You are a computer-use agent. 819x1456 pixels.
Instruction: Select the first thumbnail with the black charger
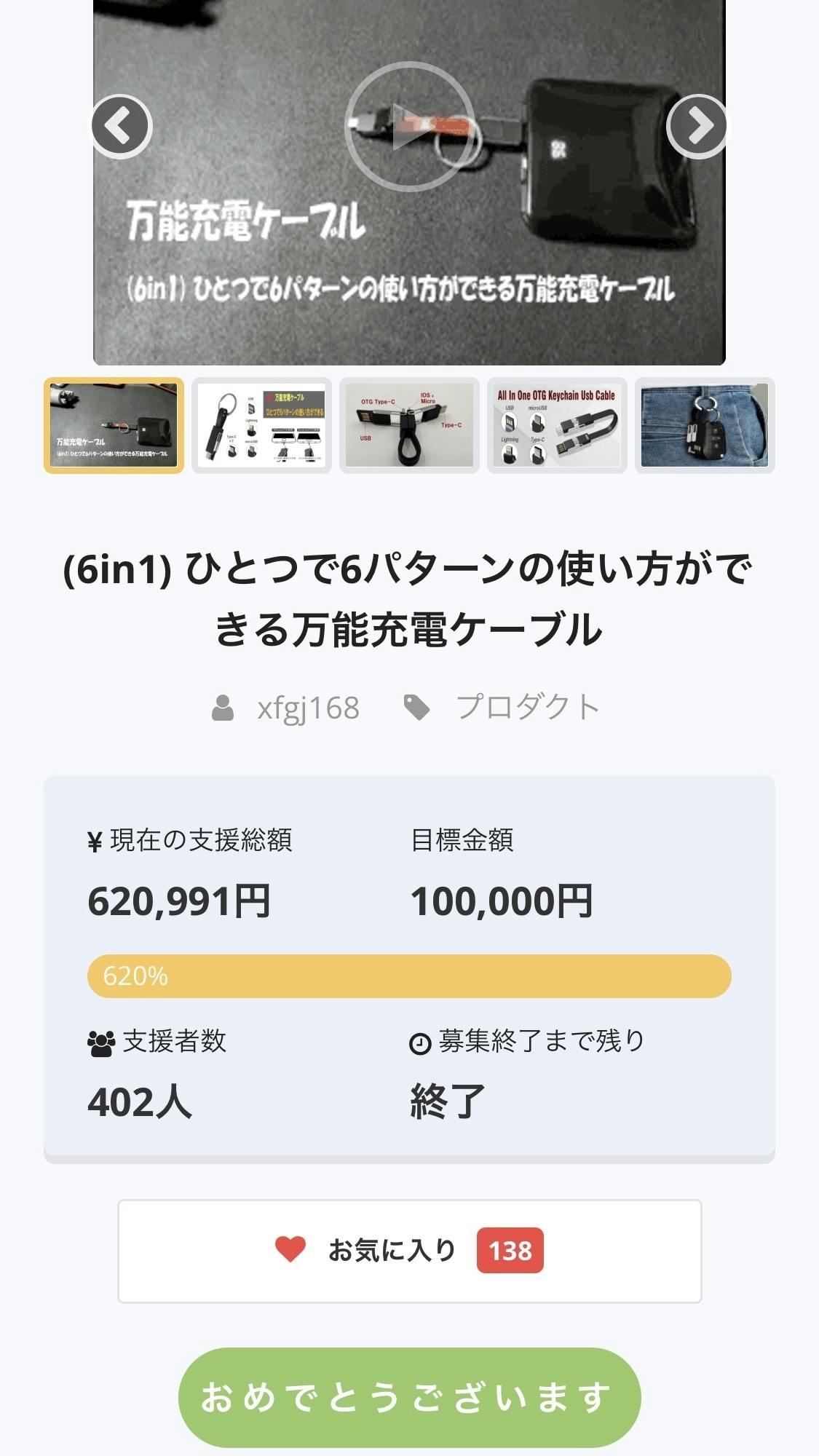click(x=114, y=426)
